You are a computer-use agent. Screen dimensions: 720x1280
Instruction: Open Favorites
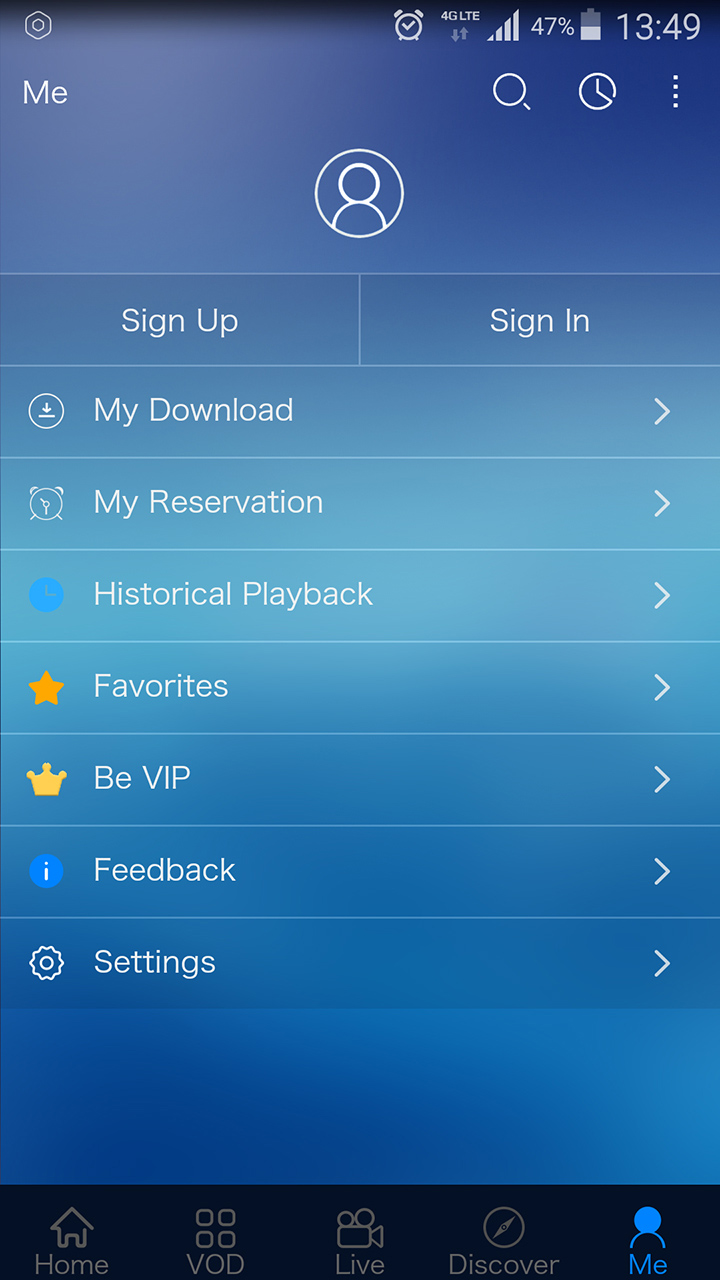(360, 687)
